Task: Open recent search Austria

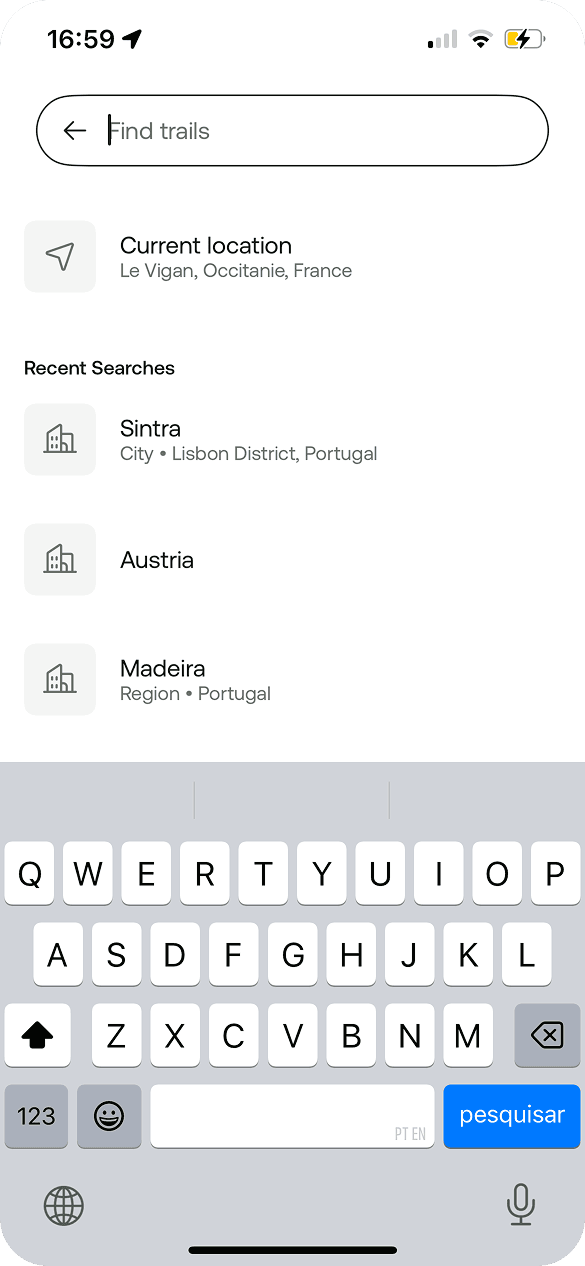Action: (x=292, y=560)
